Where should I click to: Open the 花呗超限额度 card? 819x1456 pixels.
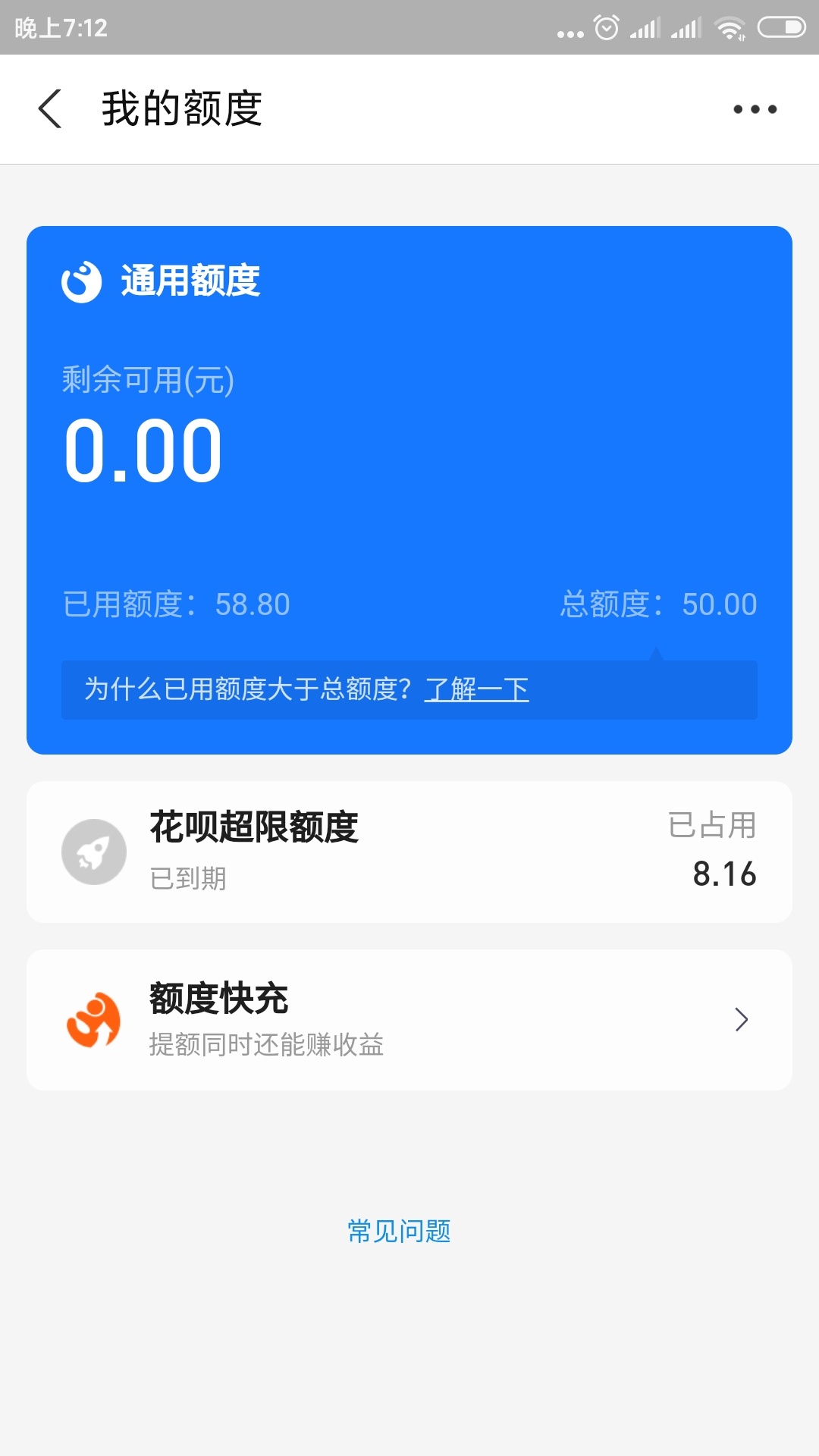point(409,852)
